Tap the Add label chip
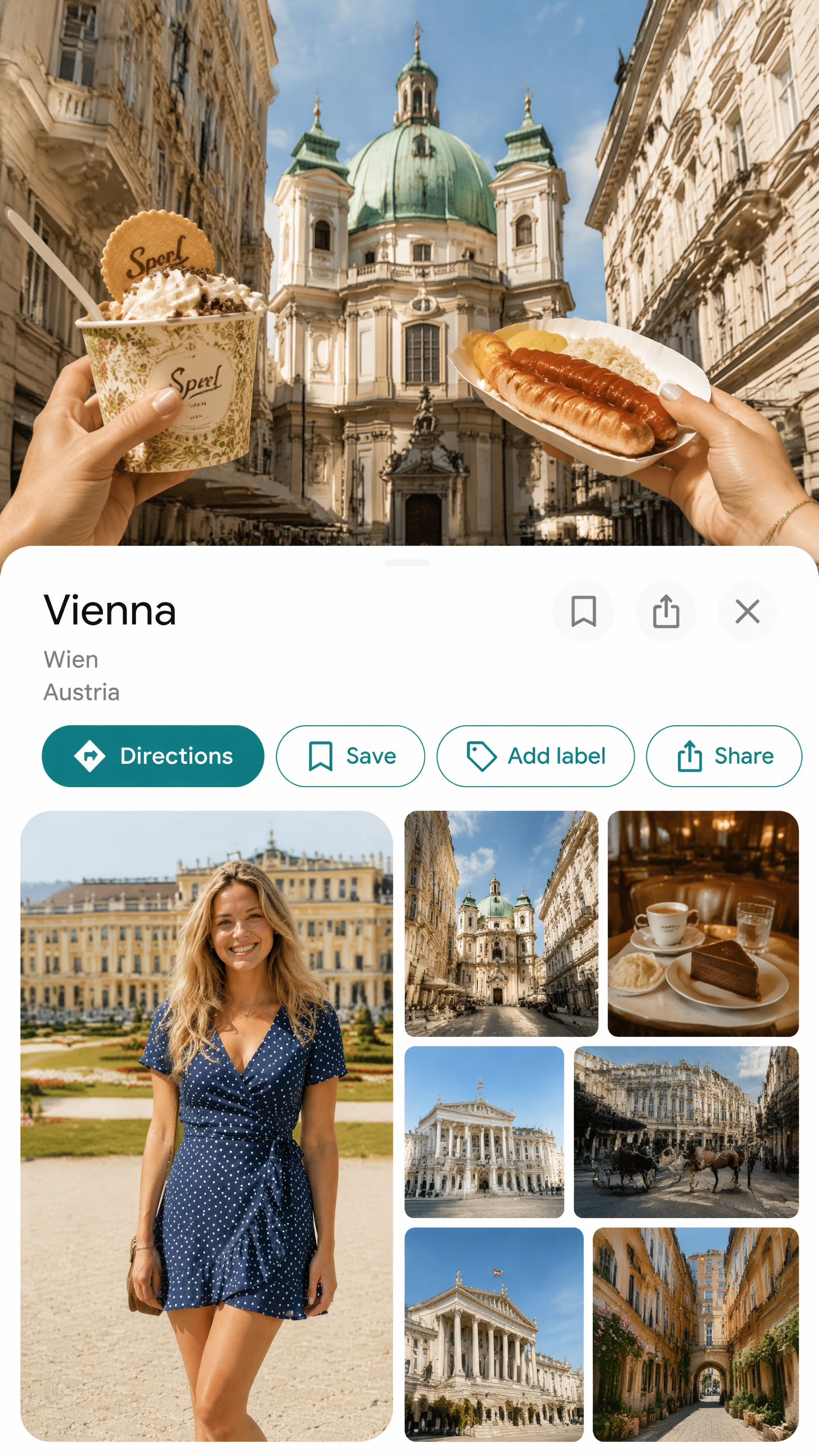 535,756
